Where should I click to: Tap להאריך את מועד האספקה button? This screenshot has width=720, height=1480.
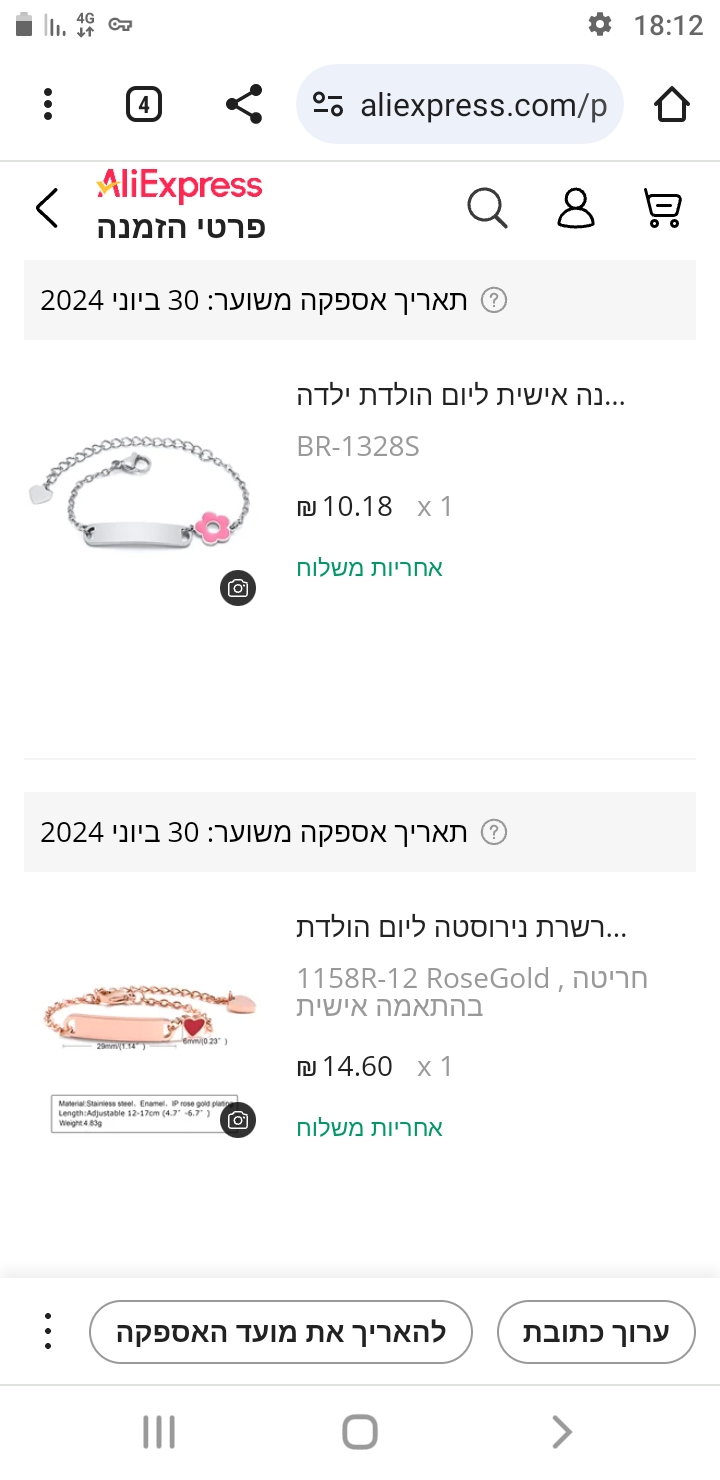pos(280,1332)
